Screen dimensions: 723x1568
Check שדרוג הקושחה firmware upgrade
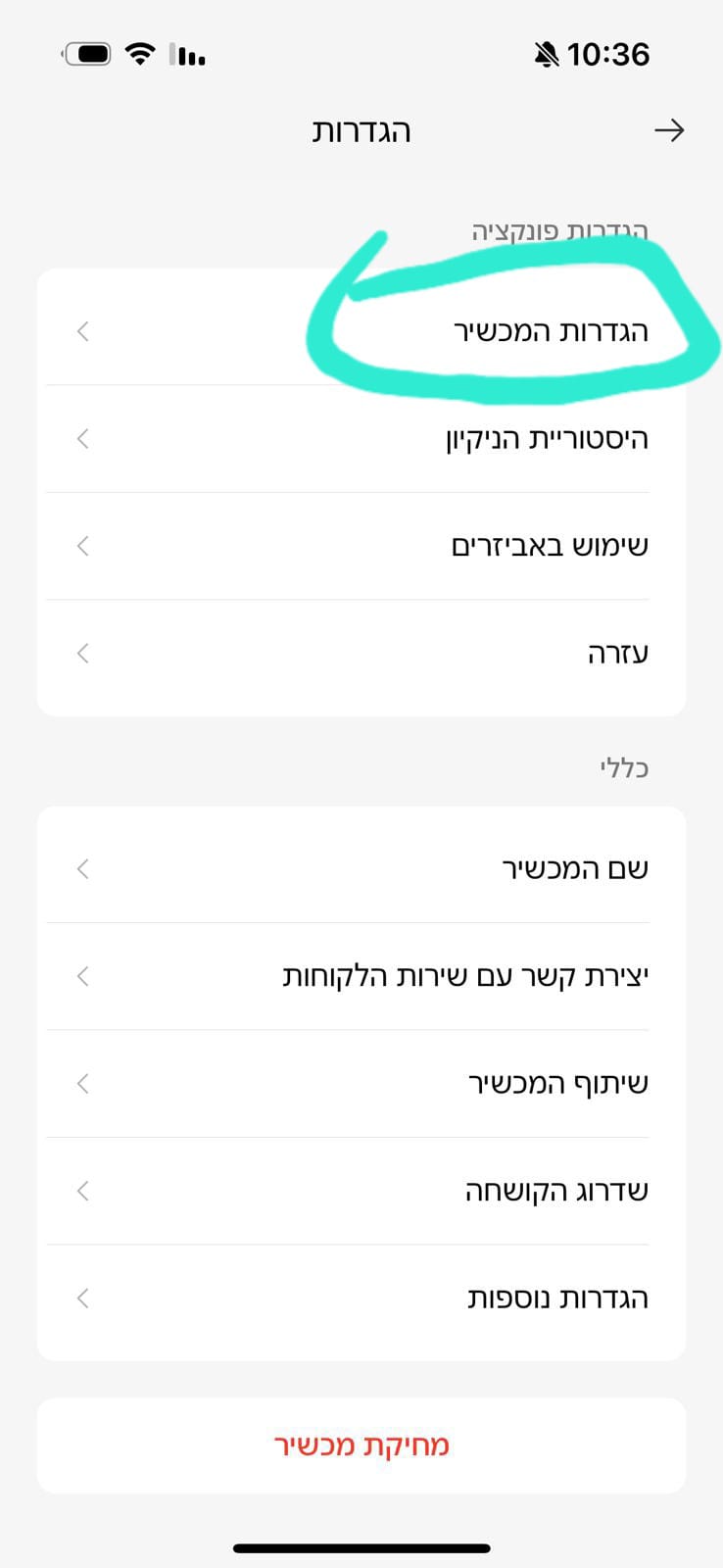pos(362,1191)
